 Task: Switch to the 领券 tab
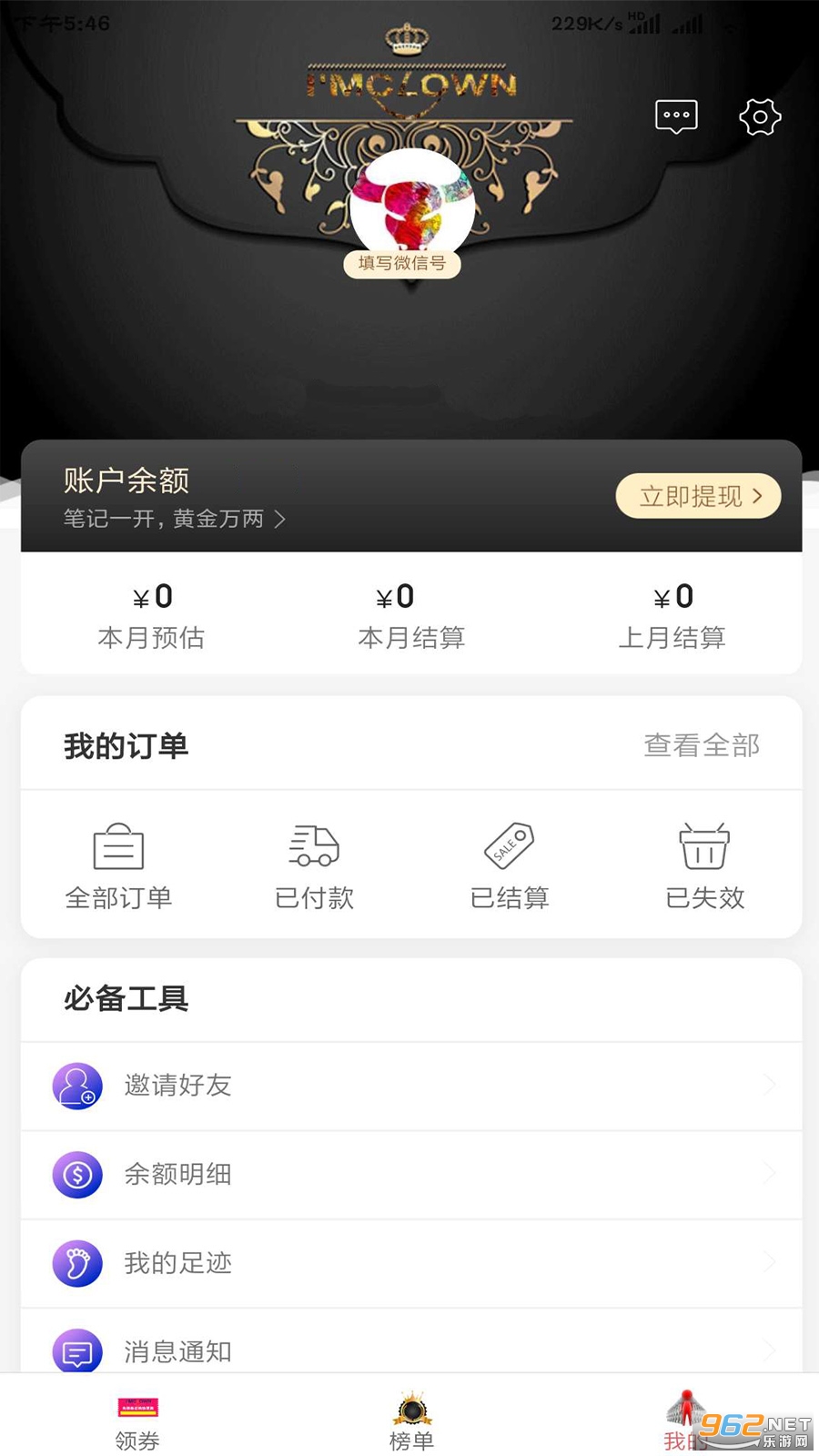(137, 1421)
